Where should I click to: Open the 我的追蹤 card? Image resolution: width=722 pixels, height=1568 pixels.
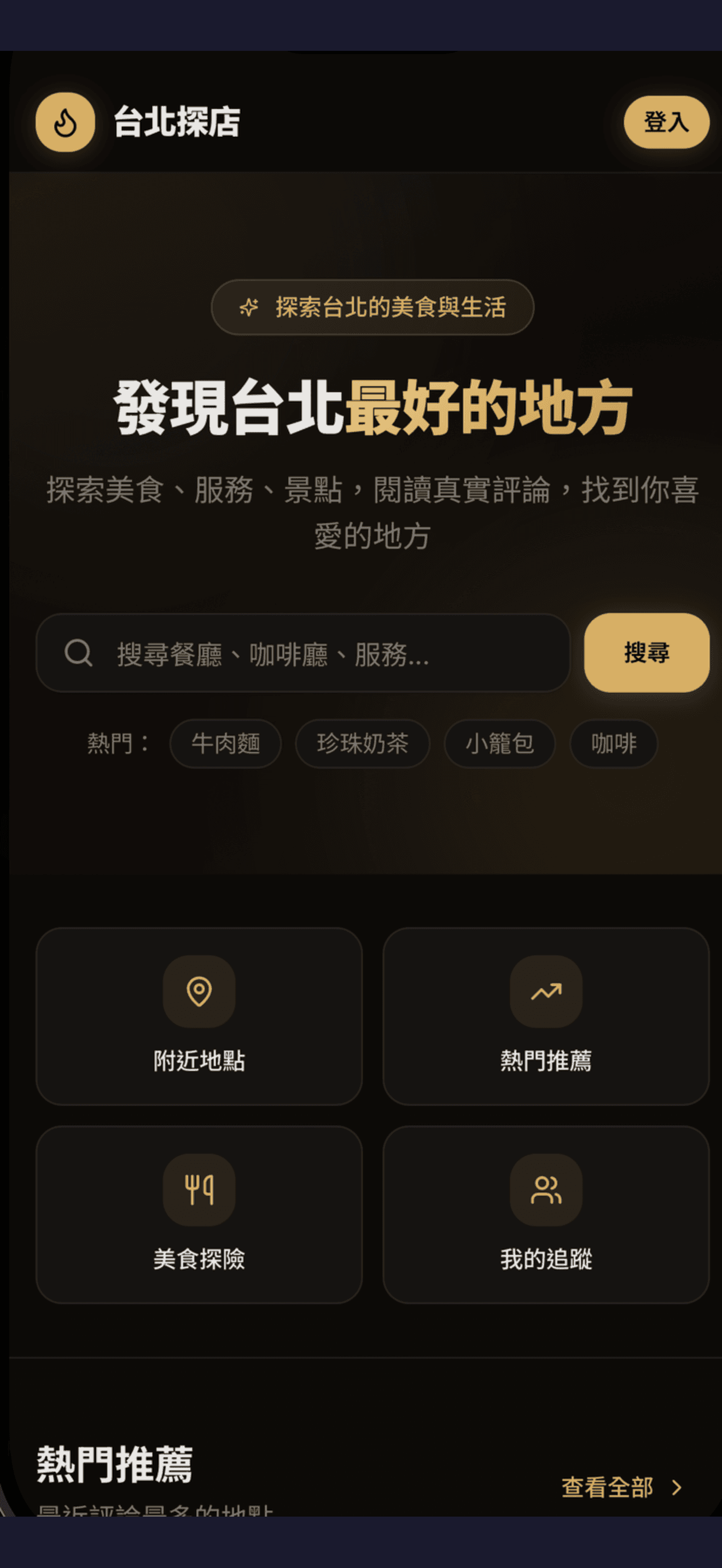545,1214
